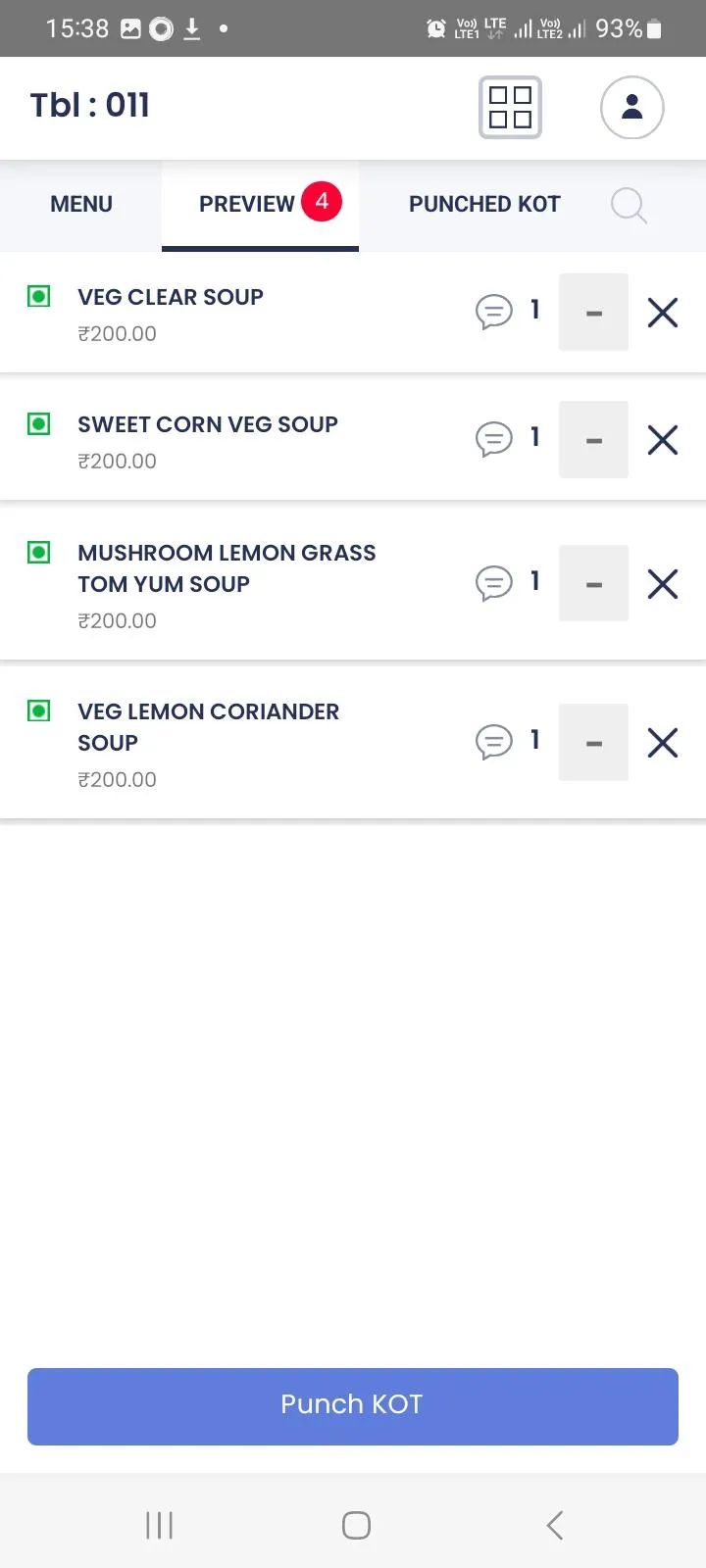Add a note to Veg Clear Soup
Image resolution: width=706 pixels, height=1568 pixels.
click(494, 312)
